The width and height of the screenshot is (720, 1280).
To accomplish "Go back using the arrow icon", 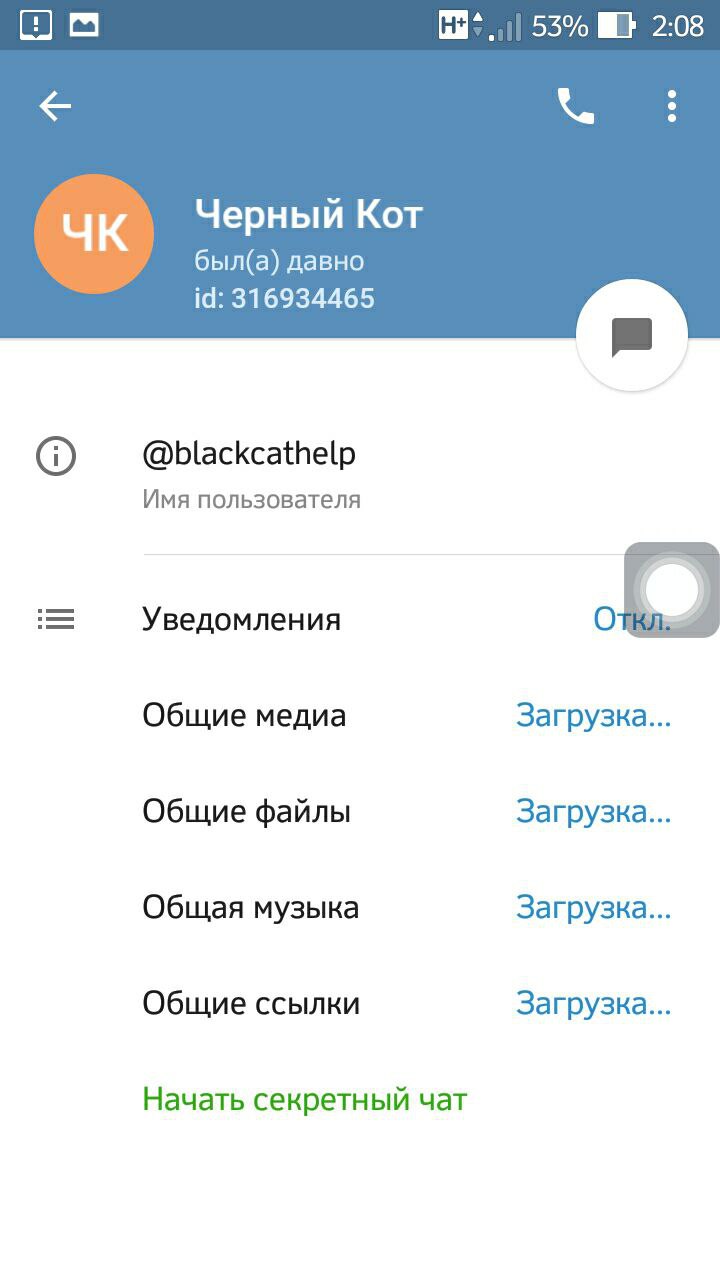I will (x=55, y=106).
